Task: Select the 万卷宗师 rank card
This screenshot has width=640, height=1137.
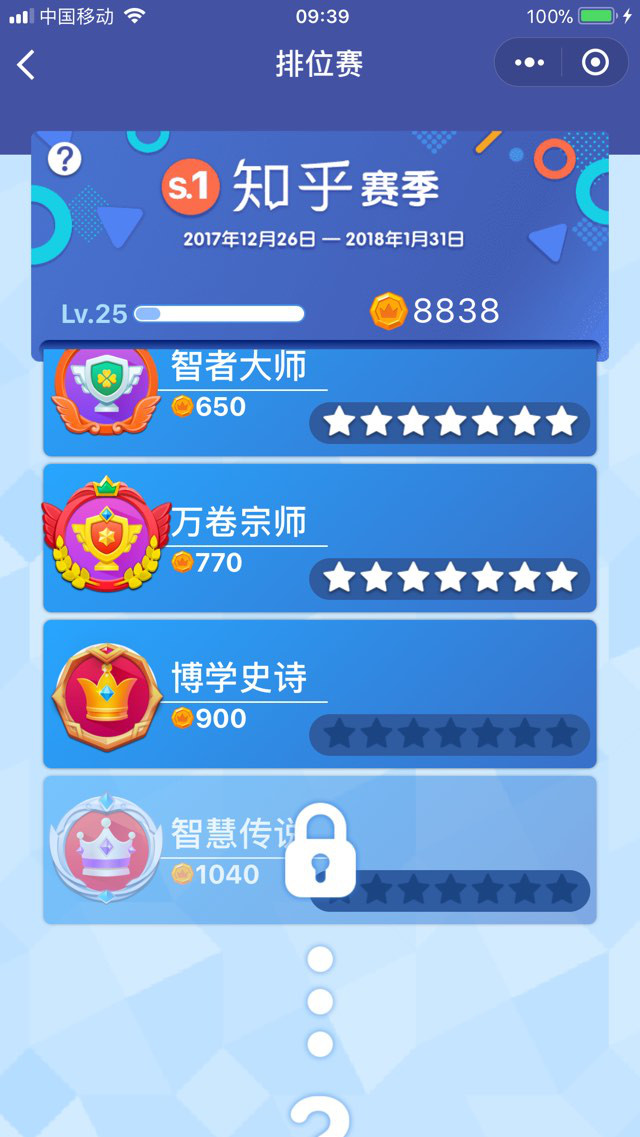Action: (x=320, y=538)
